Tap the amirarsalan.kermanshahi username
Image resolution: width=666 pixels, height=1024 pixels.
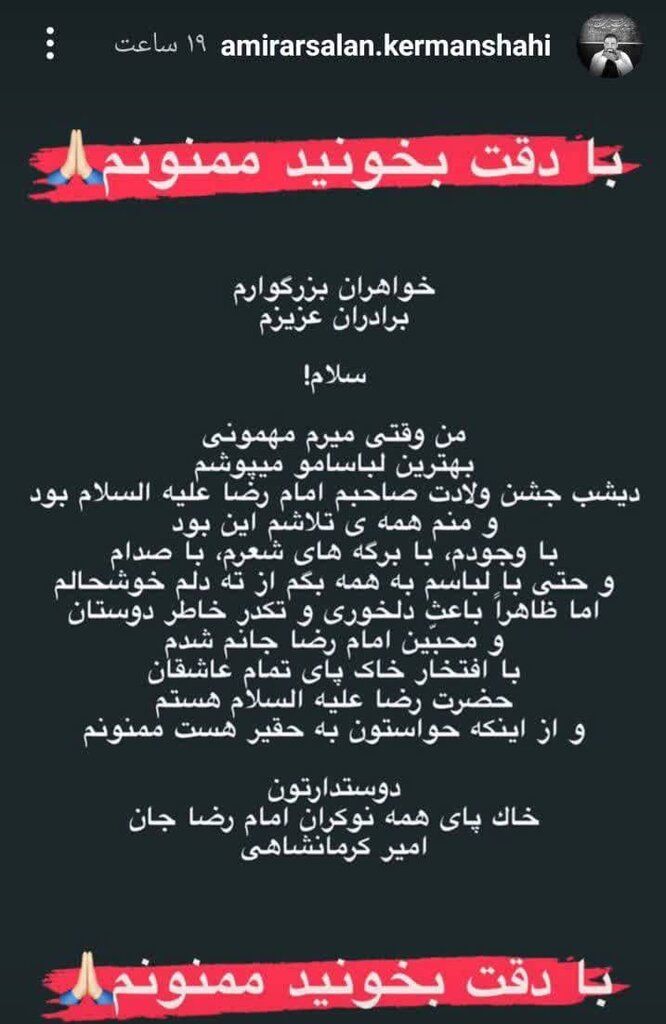point(388,46)
